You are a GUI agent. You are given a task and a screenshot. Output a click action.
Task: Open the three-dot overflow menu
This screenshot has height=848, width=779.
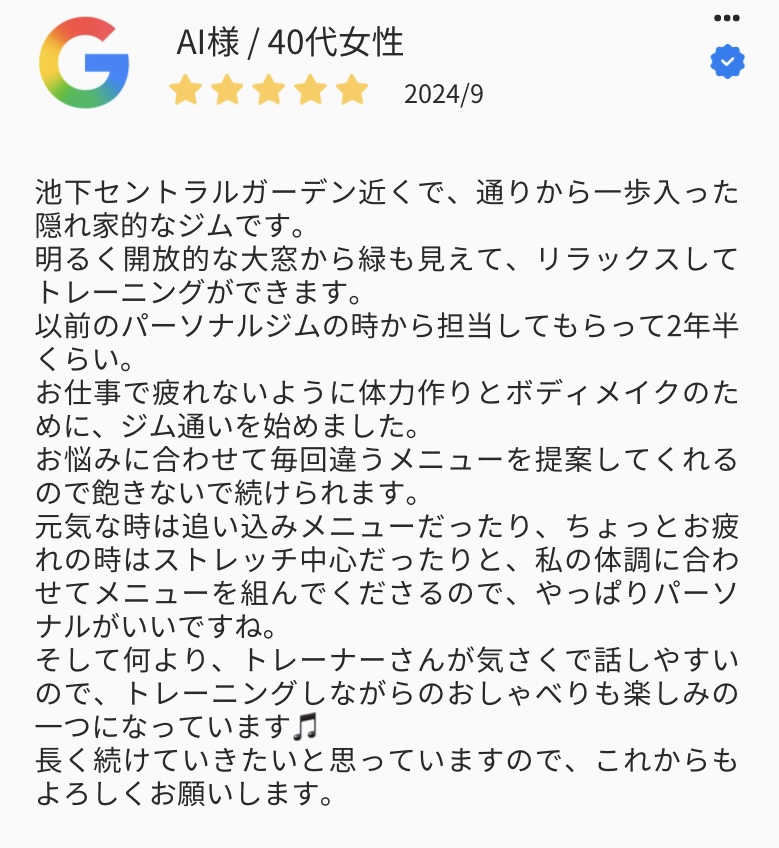[x=727, y=19]
